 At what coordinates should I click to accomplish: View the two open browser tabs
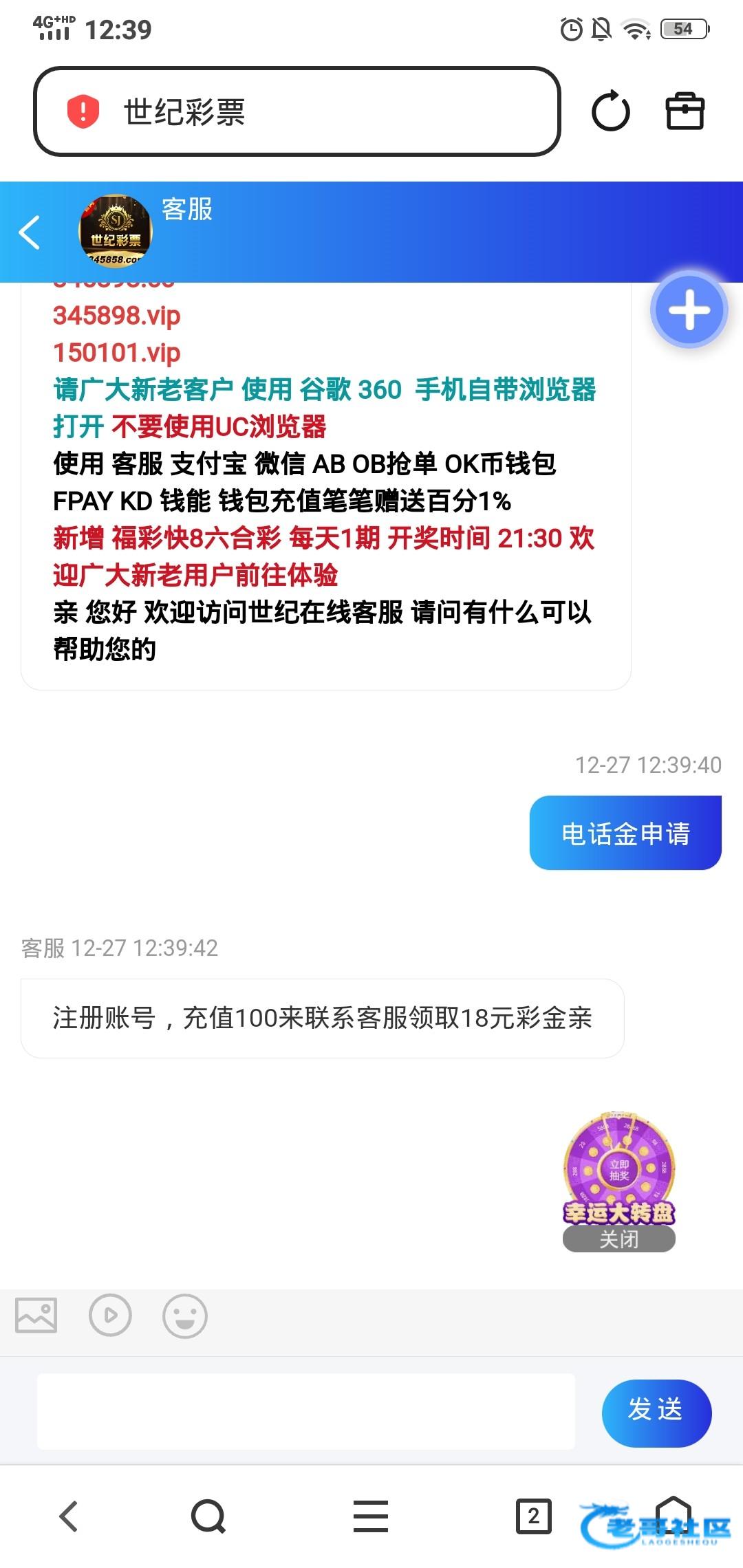533,1516
